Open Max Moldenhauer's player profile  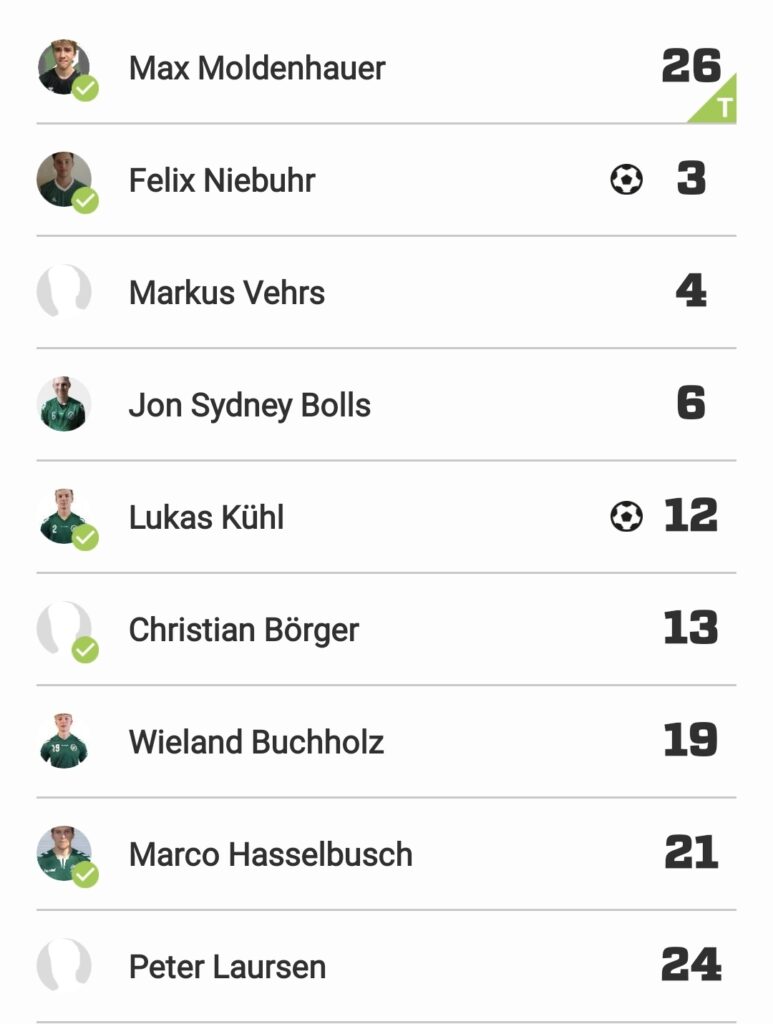coord(257,68)
